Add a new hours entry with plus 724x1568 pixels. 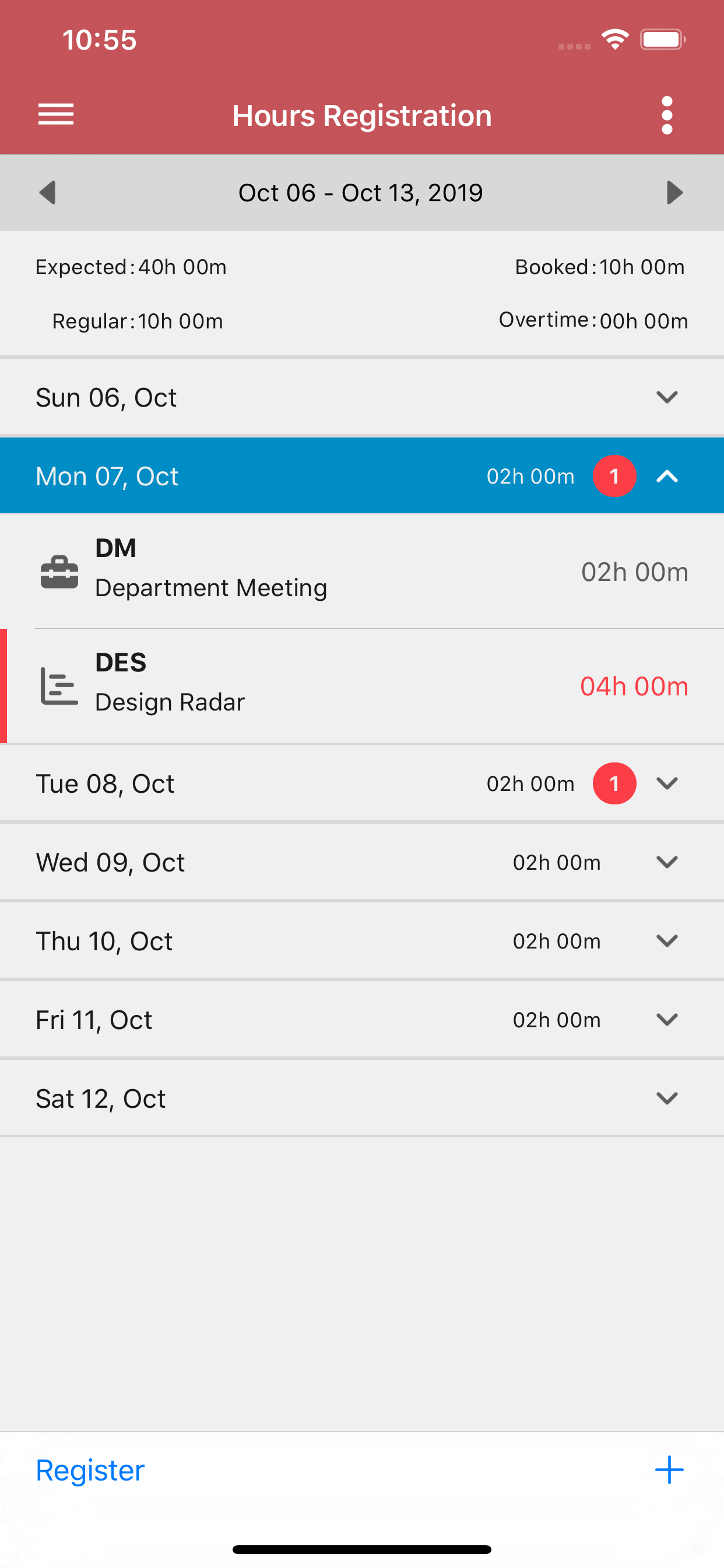[x=669, y=1470]
